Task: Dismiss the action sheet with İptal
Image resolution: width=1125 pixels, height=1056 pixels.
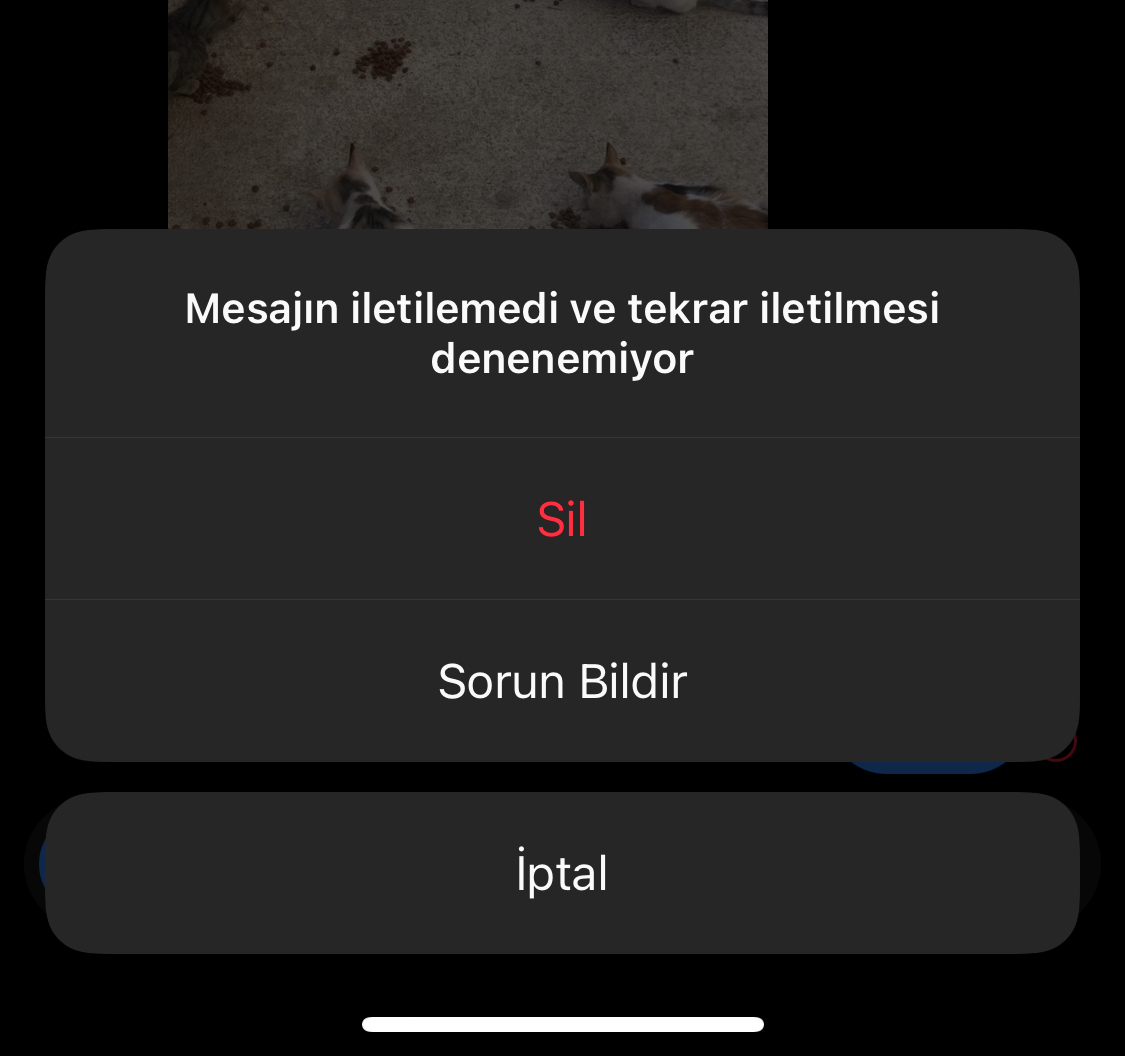Action: tap(562, 873)
